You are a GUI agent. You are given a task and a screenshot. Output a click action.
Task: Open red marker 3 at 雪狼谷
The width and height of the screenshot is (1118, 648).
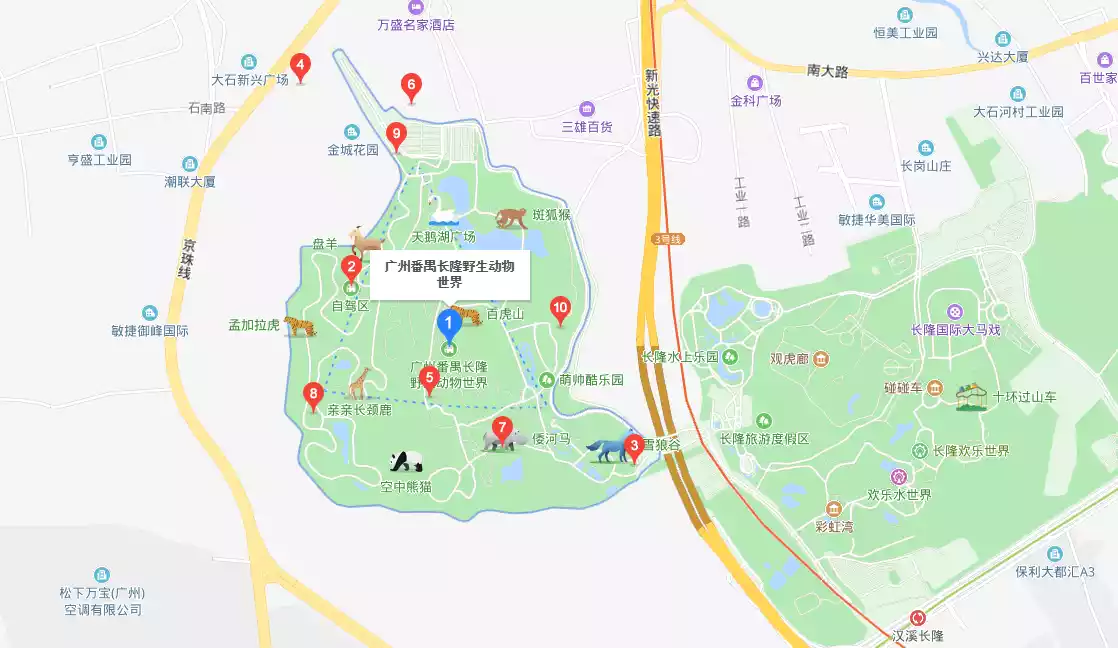click(633, 445)
